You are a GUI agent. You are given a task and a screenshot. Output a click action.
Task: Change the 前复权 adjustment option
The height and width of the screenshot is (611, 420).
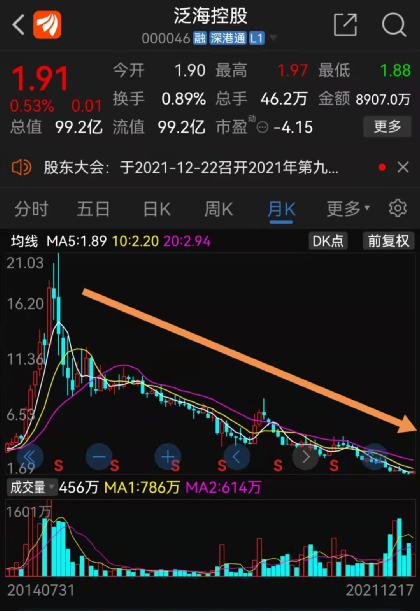(388, 241)
